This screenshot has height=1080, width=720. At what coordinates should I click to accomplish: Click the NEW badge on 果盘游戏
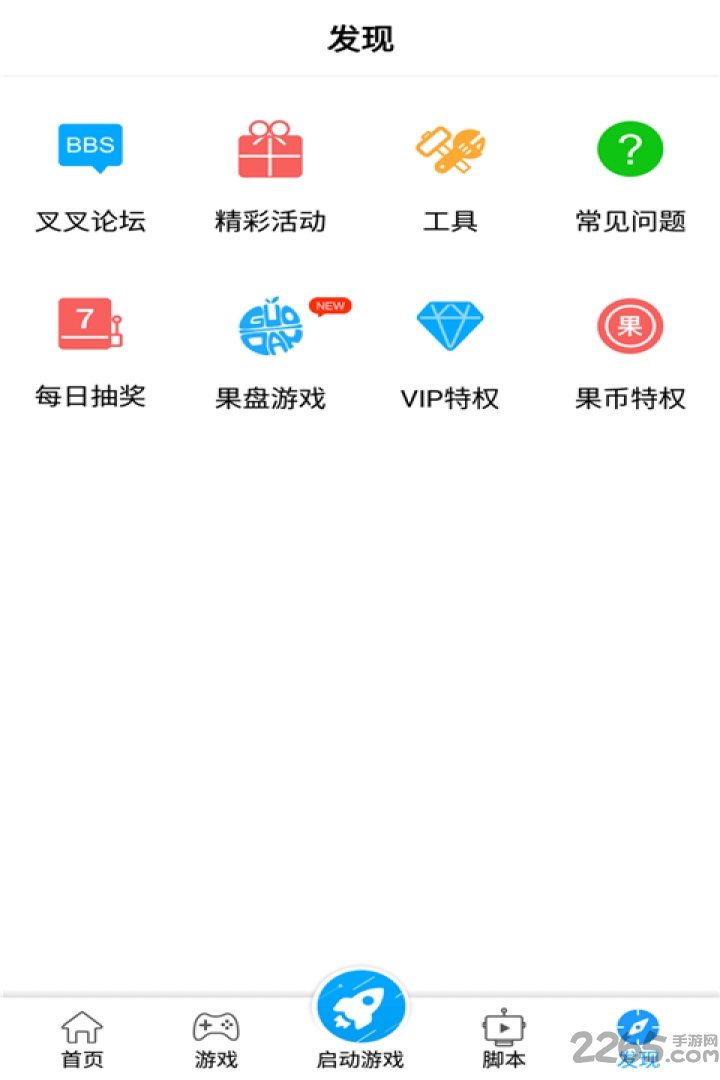pyautogui.click(x=328, y=306)
